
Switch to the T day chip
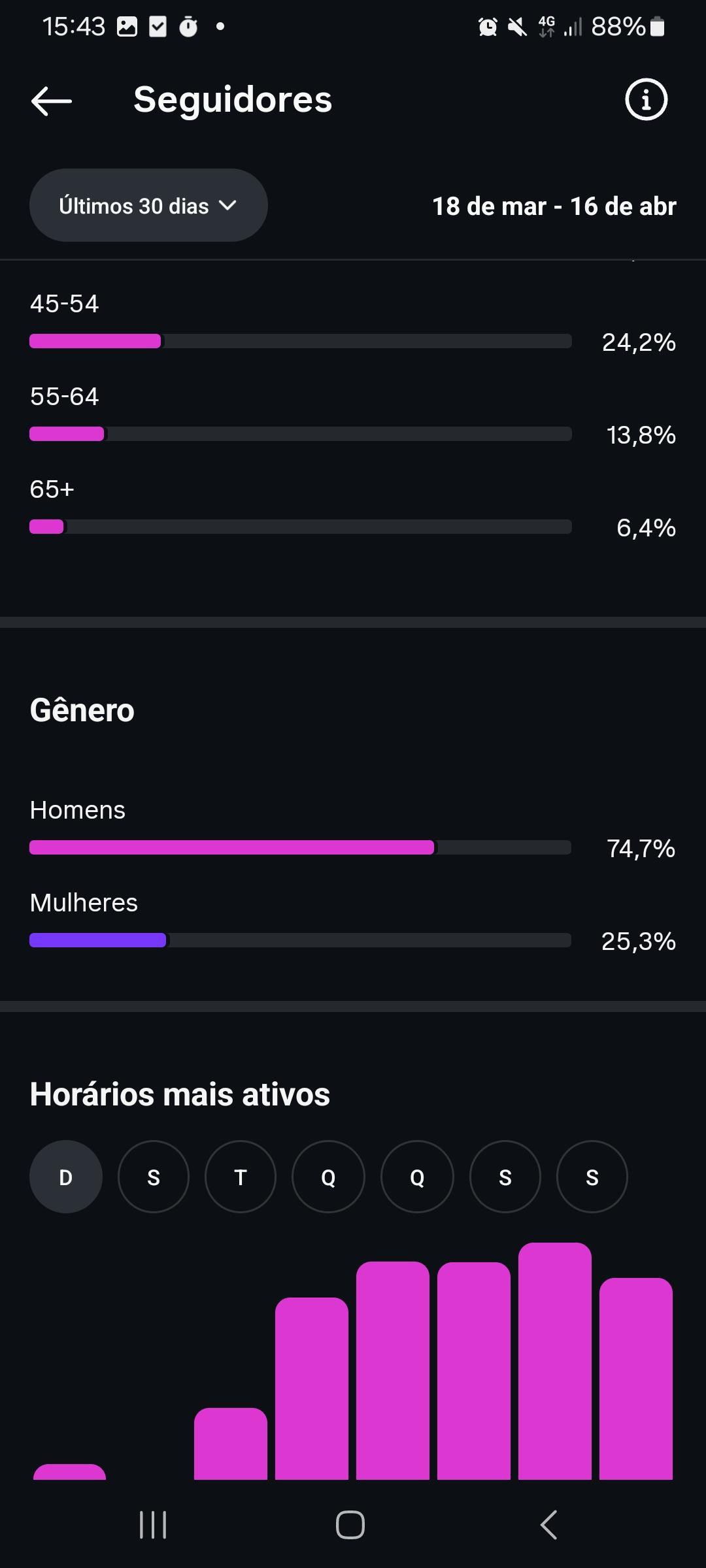241,1177
